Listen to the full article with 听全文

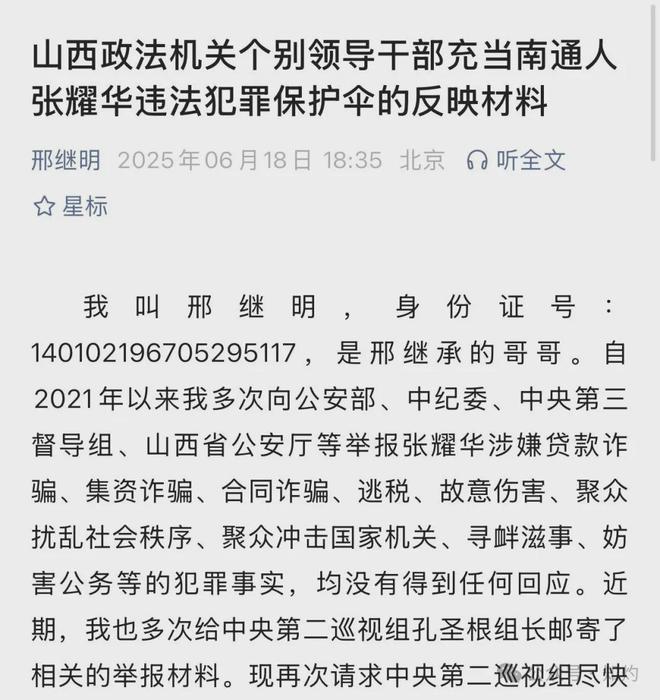point(517,160)
